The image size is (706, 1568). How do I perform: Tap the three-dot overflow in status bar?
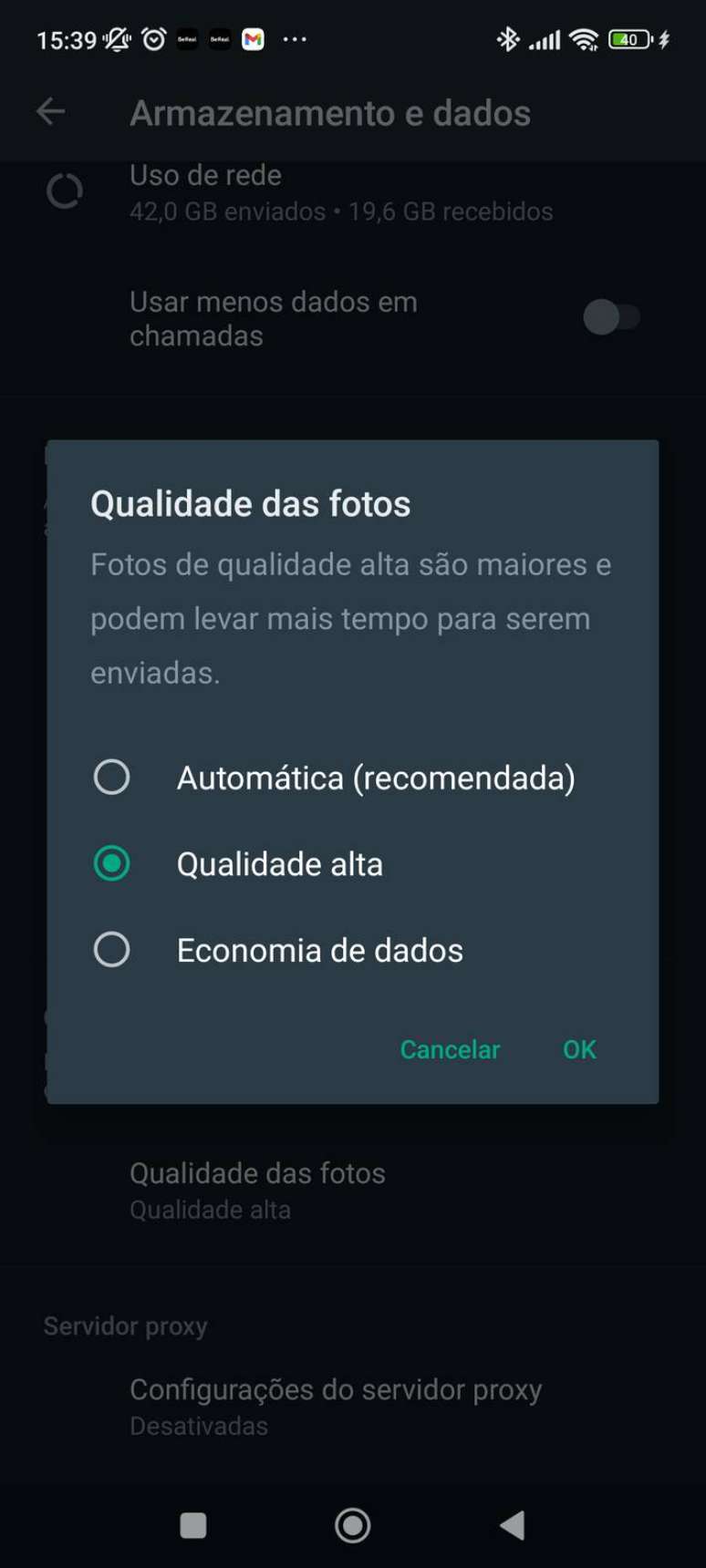[x=294, y=38]
